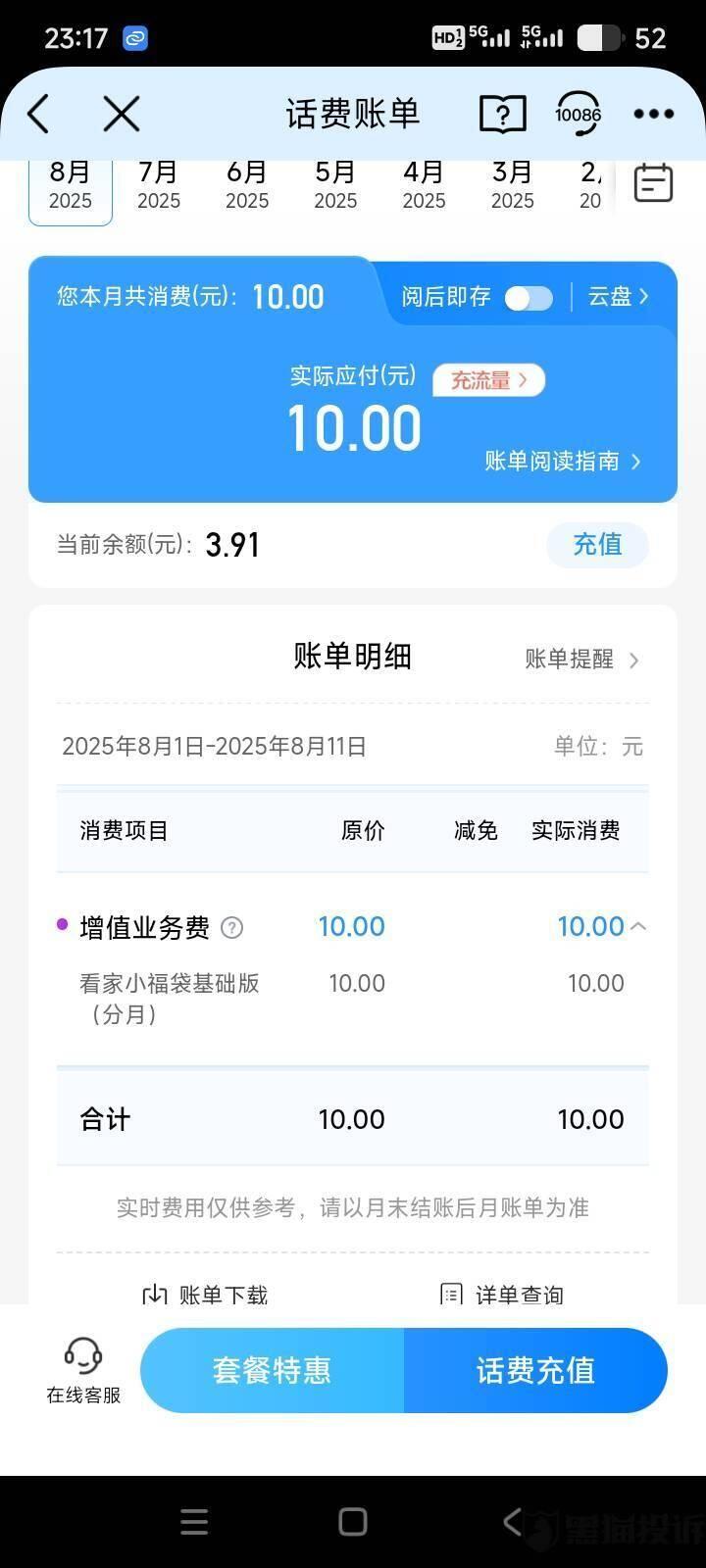Contact 10086 customer service headset icon
The width and height of the screenshot is (706, 1568).
point(578,115)
